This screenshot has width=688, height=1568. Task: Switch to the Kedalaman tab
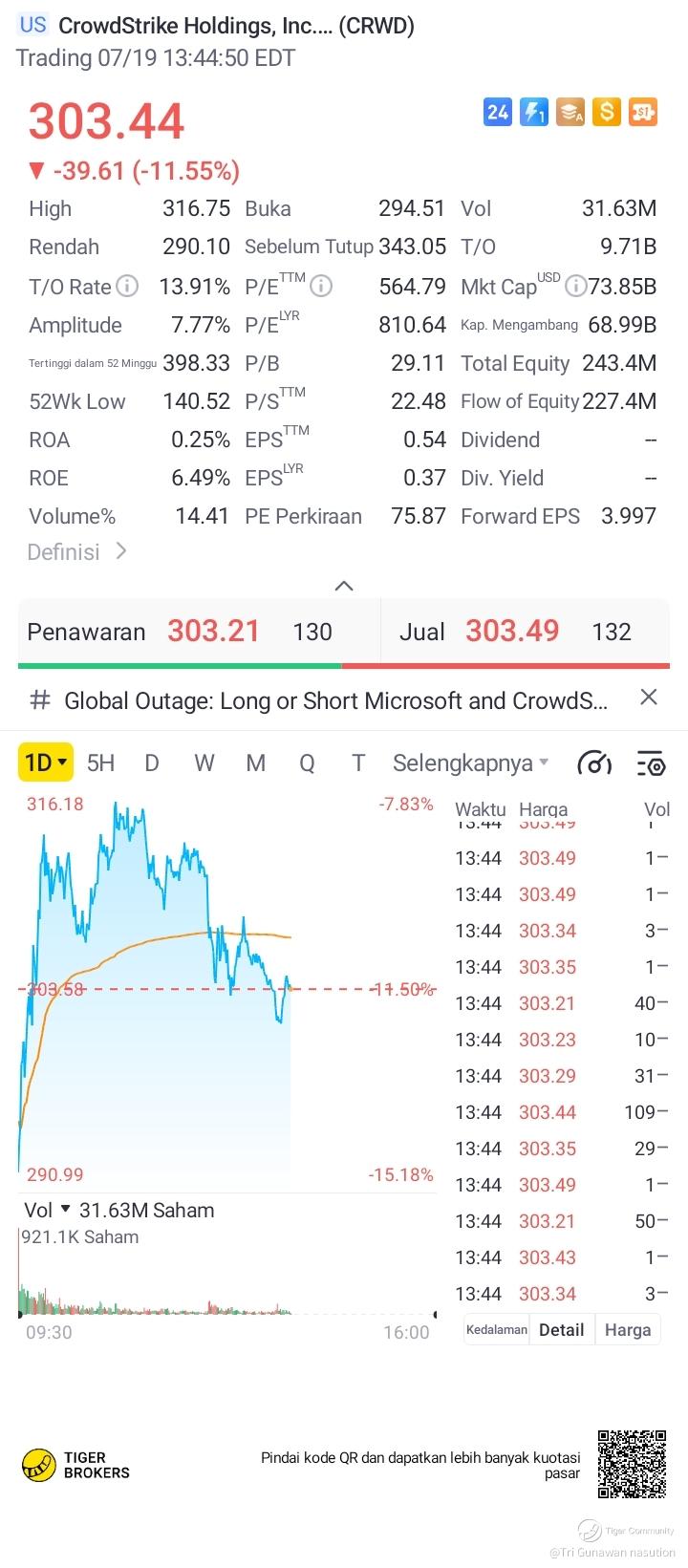click(x=497, y=1329)
